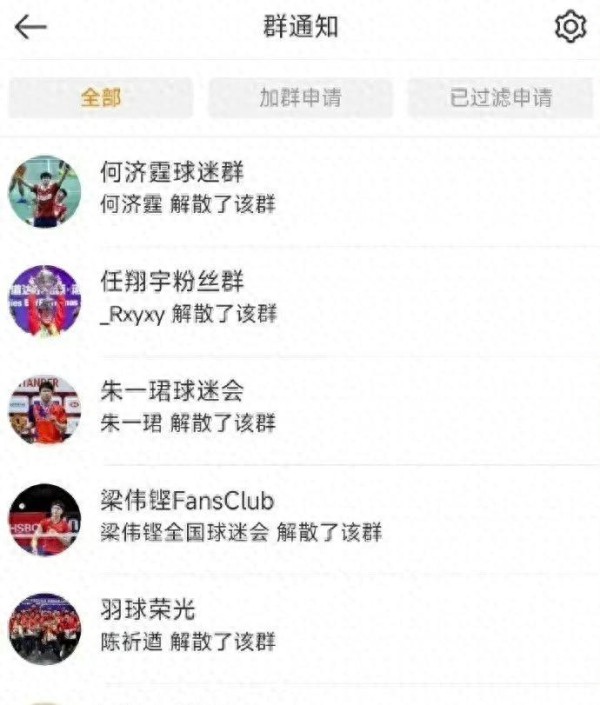Switch to the 加群申请 tab
The image size is (600, 705).
click(x=300, y=98)
